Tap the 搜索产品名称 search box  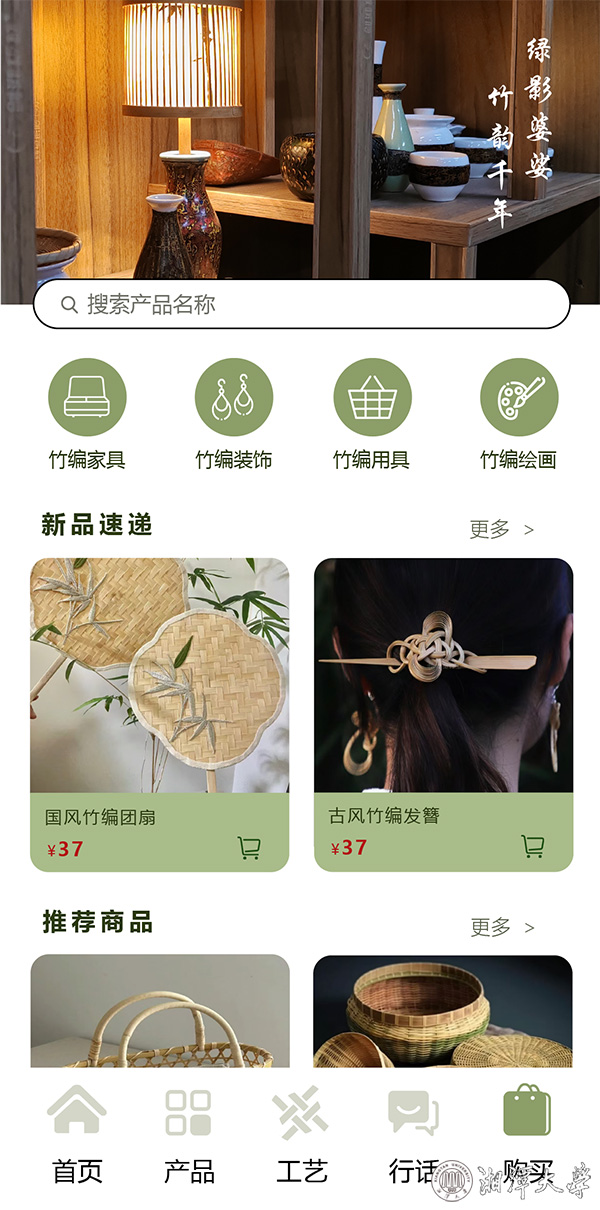point(300,304)
